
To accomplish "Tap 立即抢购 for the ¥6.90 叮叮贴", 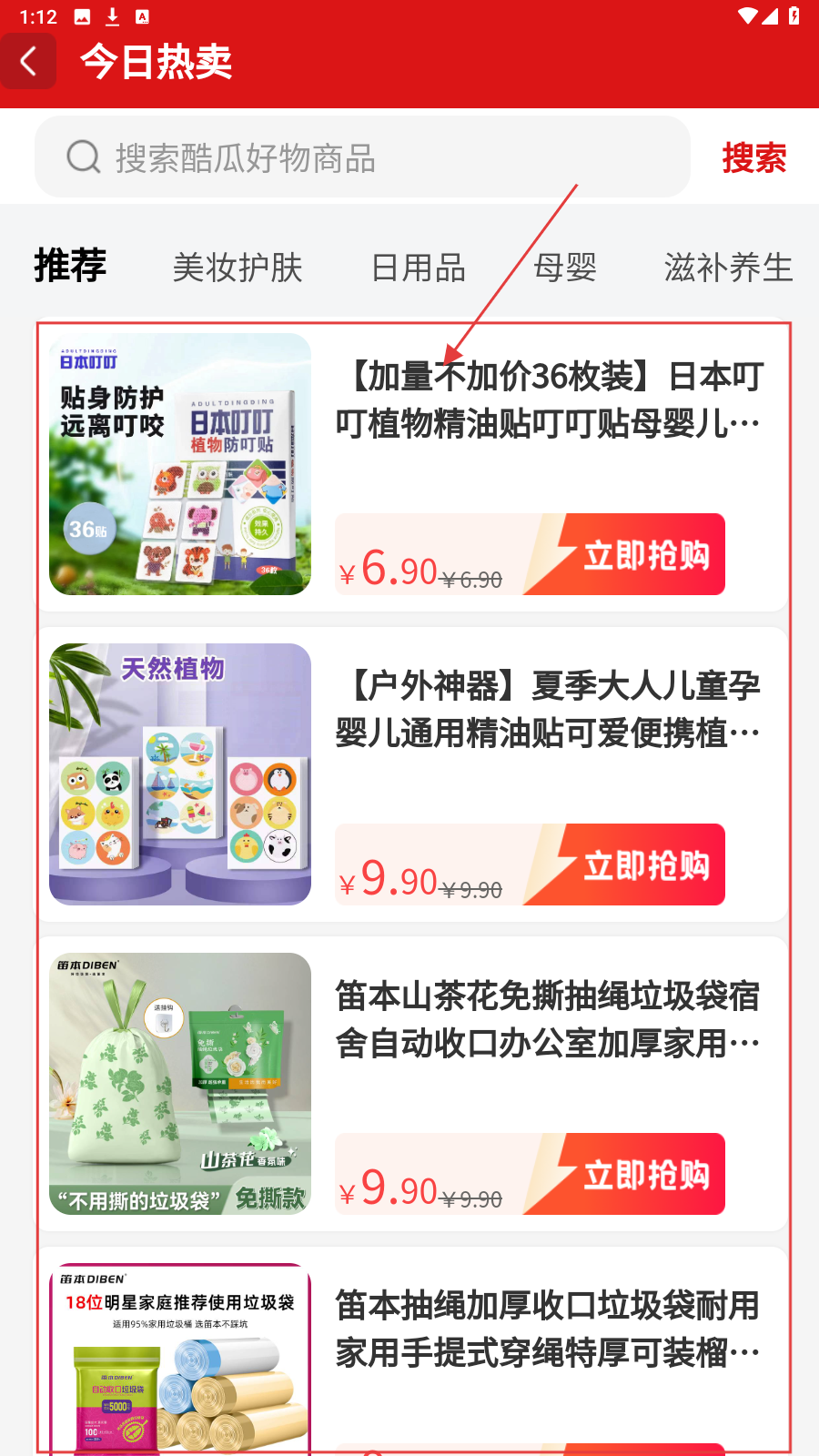I will (645, 555).
